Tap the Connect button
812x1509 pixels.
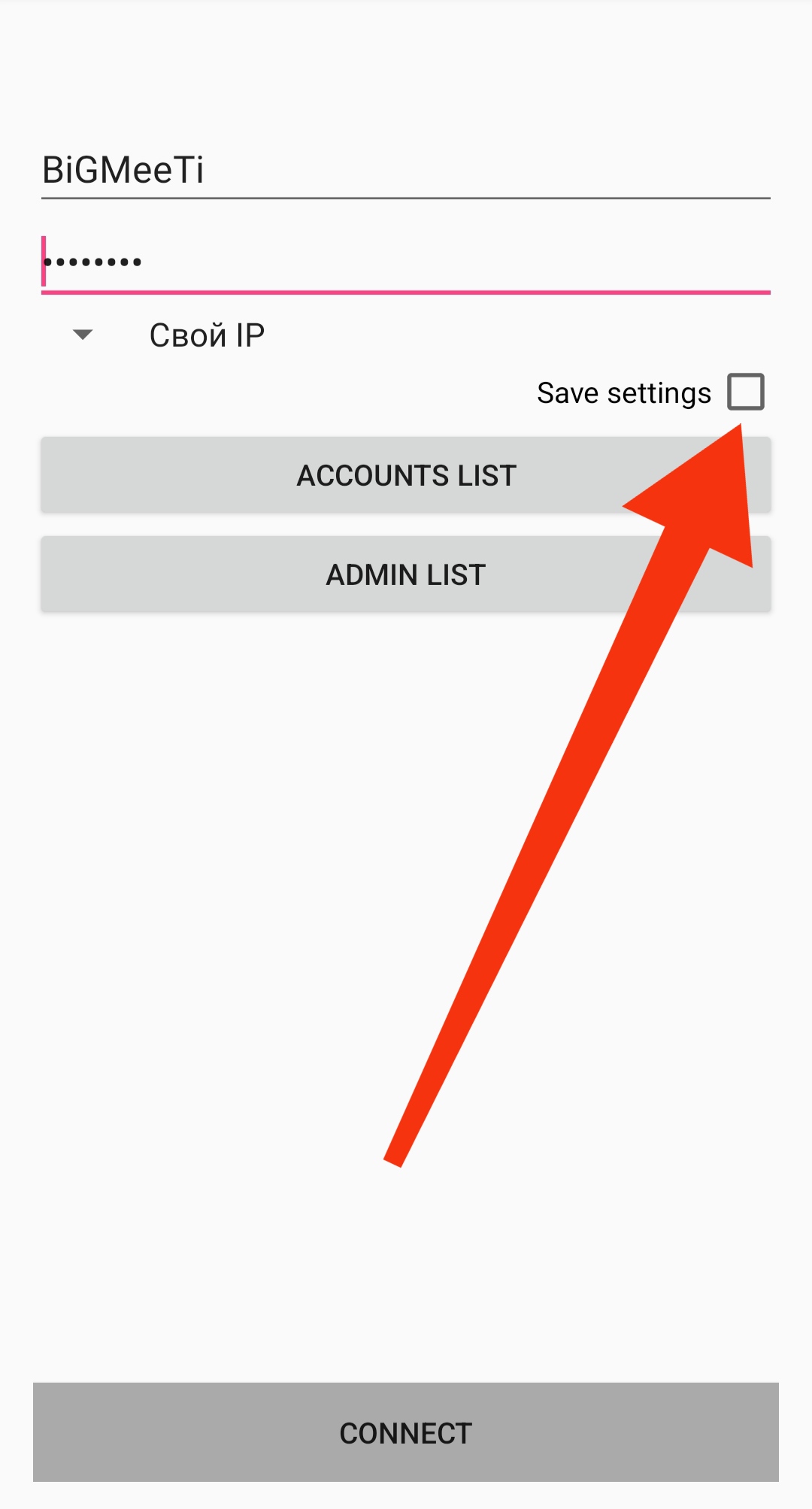coord(406,1432)
